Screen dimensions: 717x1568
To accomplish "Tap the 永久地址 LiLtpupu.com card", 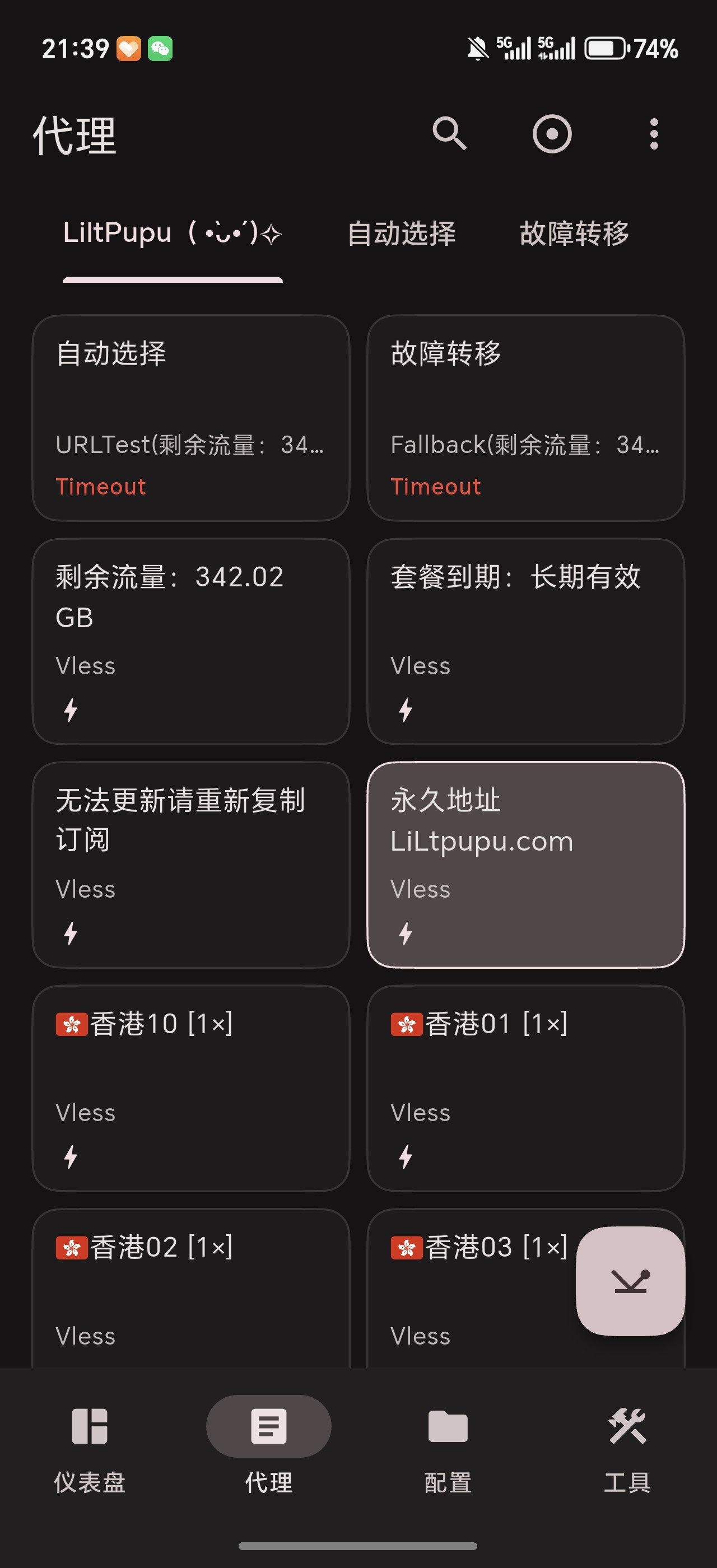I will tap(525, 864).
